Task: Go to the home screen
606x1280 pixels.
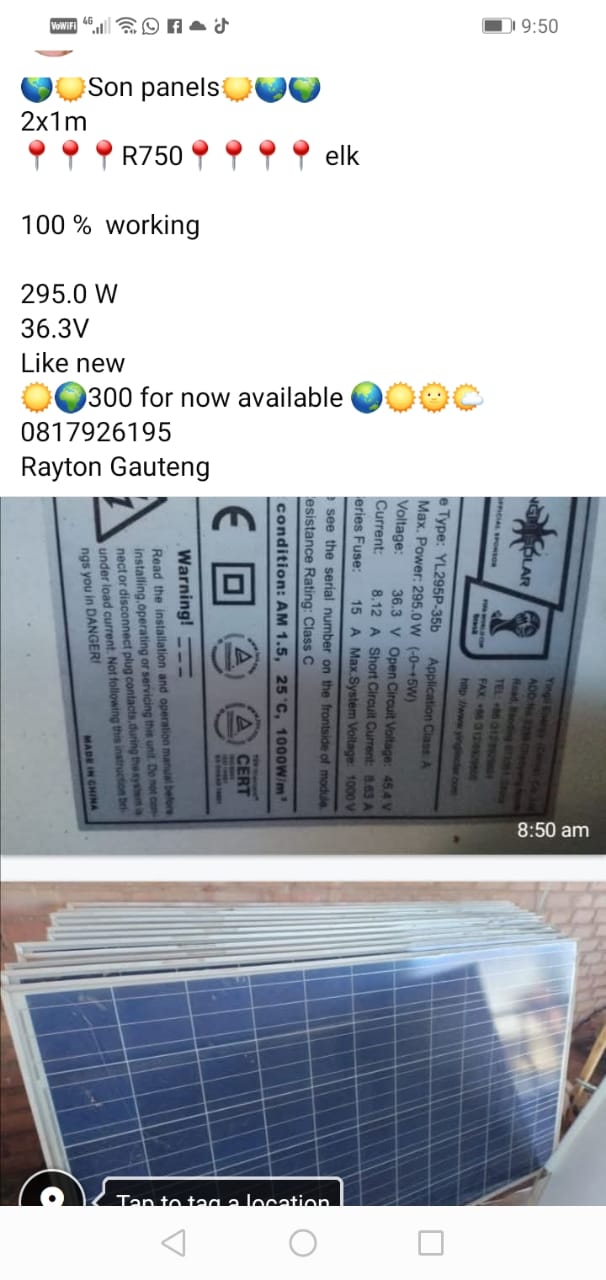Action: pos(303,1243)
